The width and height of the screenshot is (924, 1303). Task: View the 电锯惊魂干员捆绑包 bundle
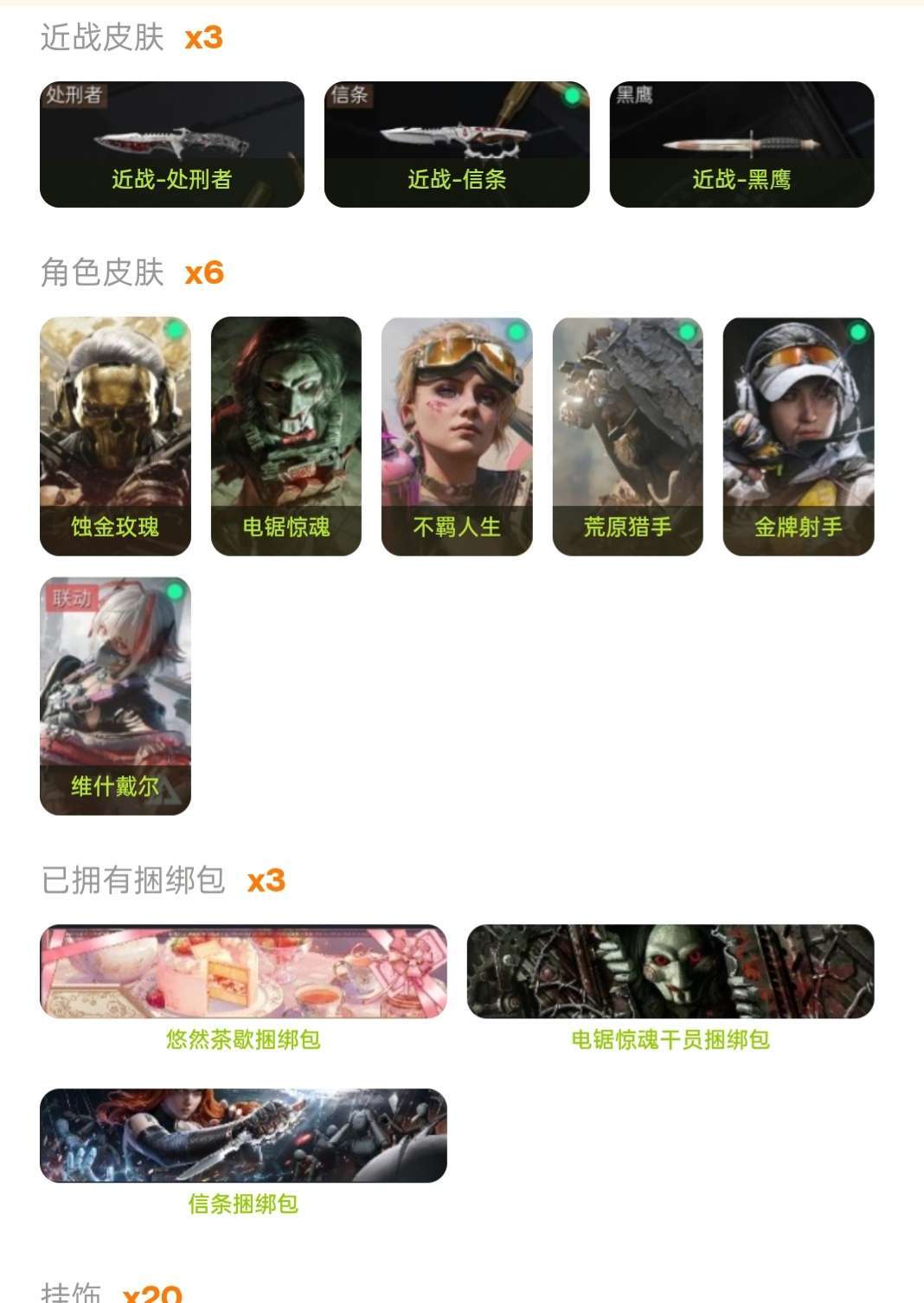coord(671,972)
